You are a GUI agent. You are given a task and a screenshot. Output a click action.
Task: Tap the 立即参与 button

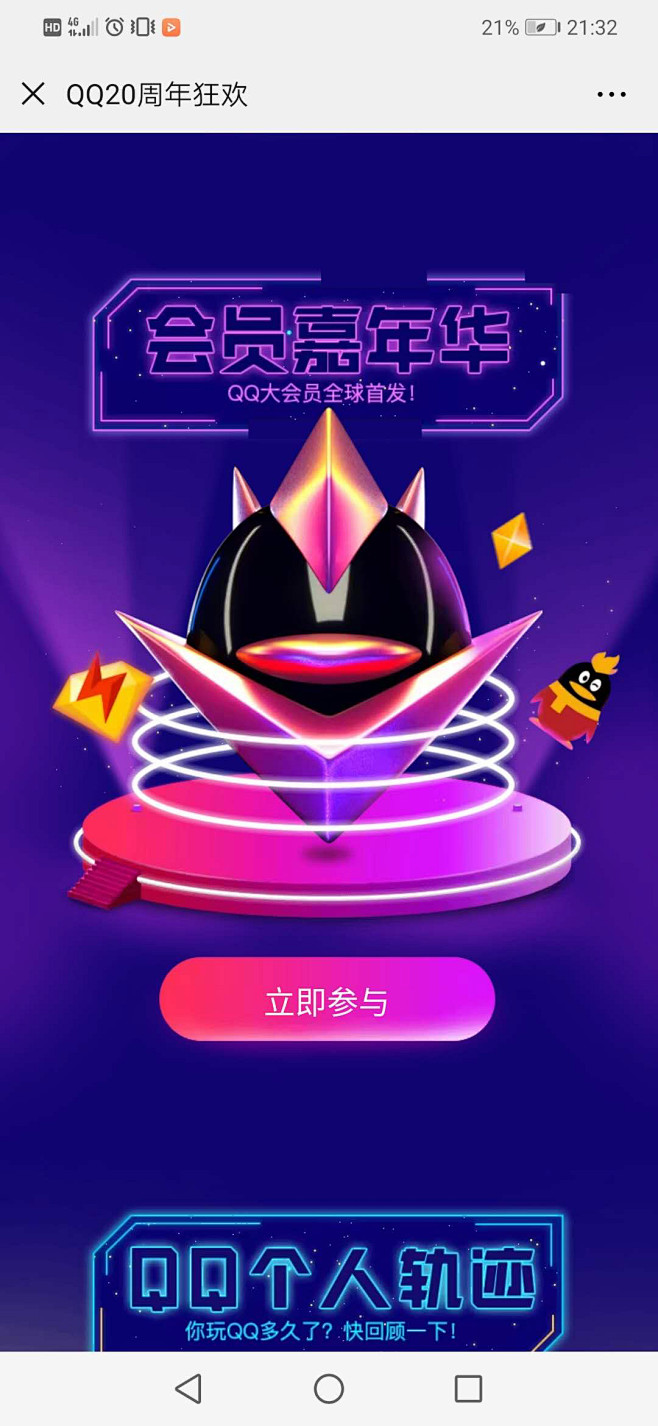point(327,999)
